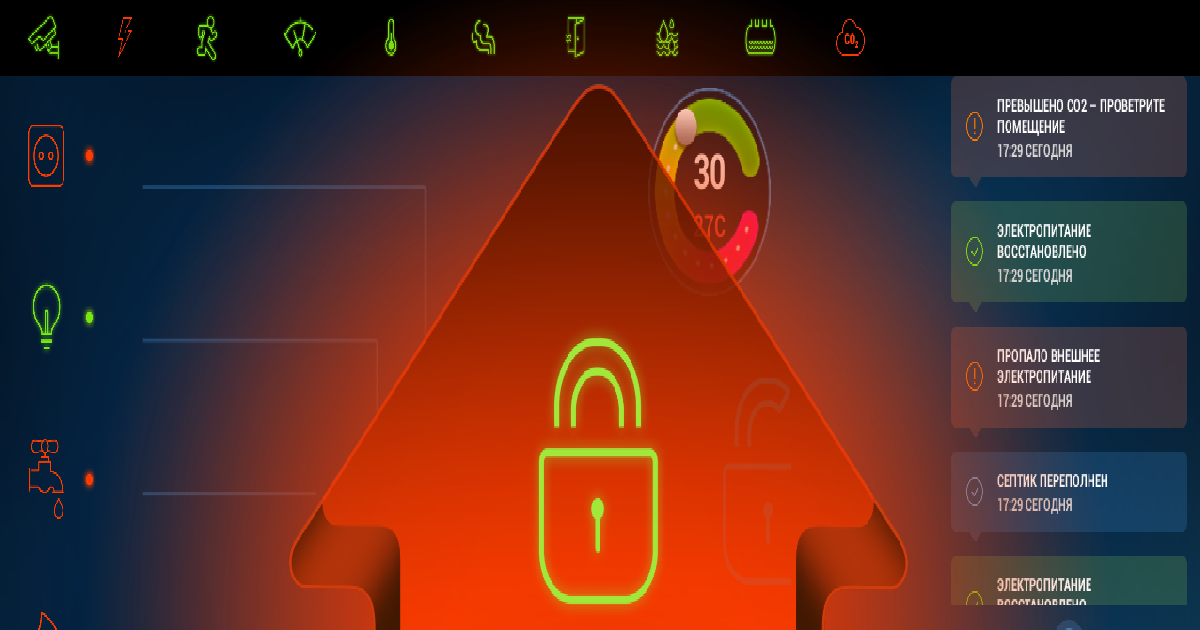Toggle the power socket control
This screenshot has height=630, width=1200.
pyautogui.click(x=46, y=155)
